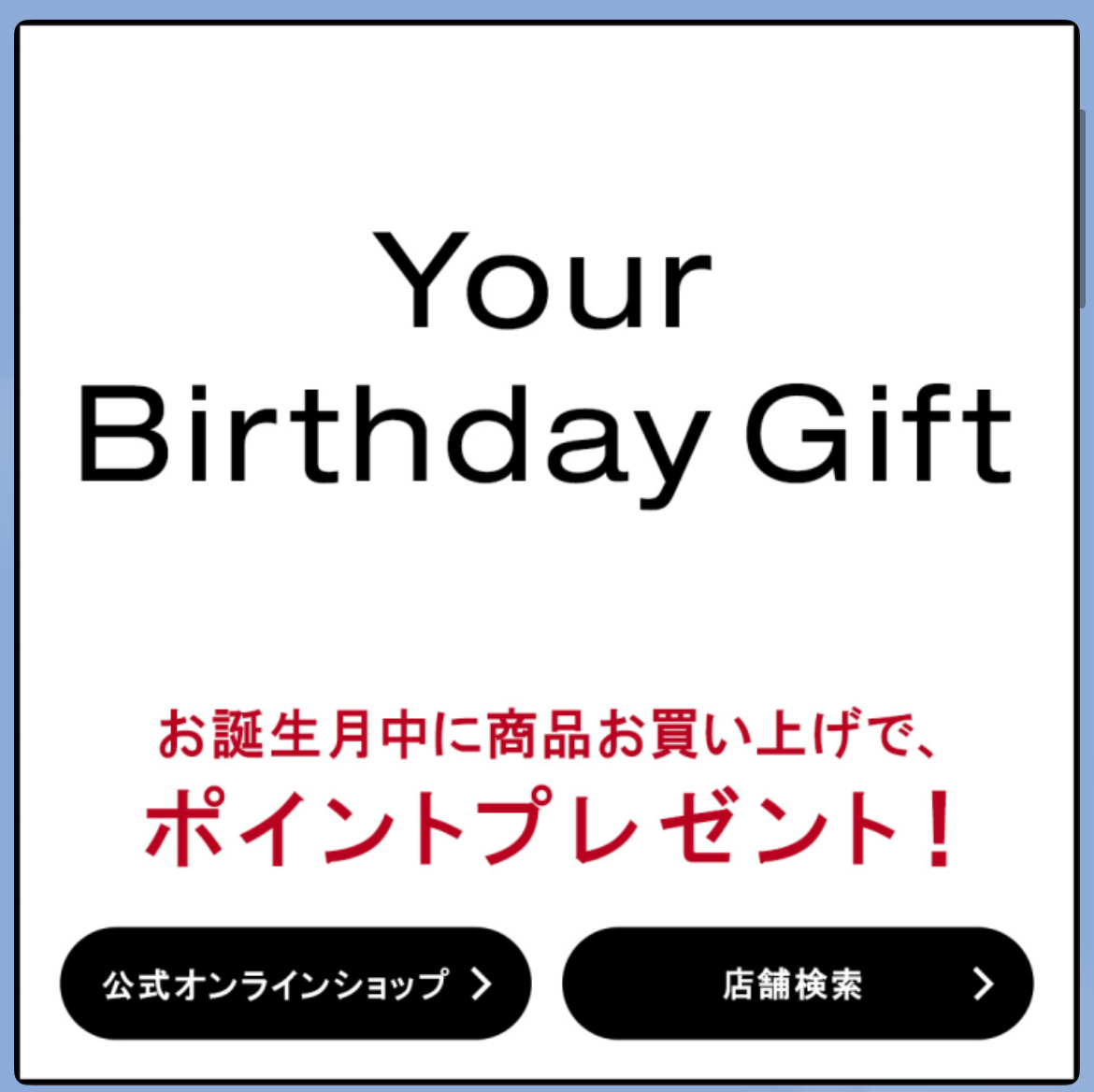Tap the 店舗検索 store search button
Screen dimensions: 1094x1092
click(x=797, y=984)
